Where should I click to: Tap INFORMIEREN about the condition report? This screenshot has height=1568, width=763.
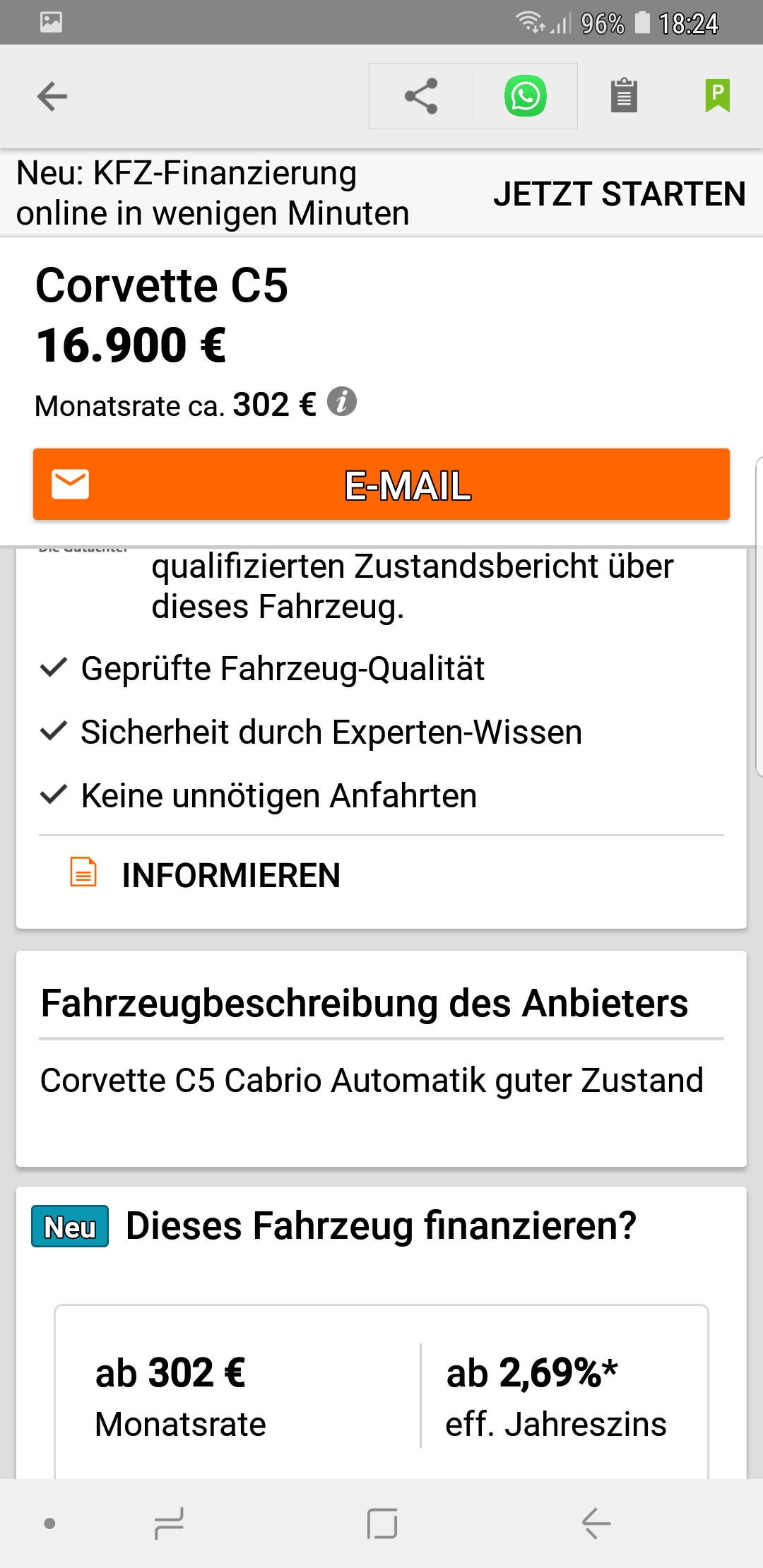[x=230, y=875]
